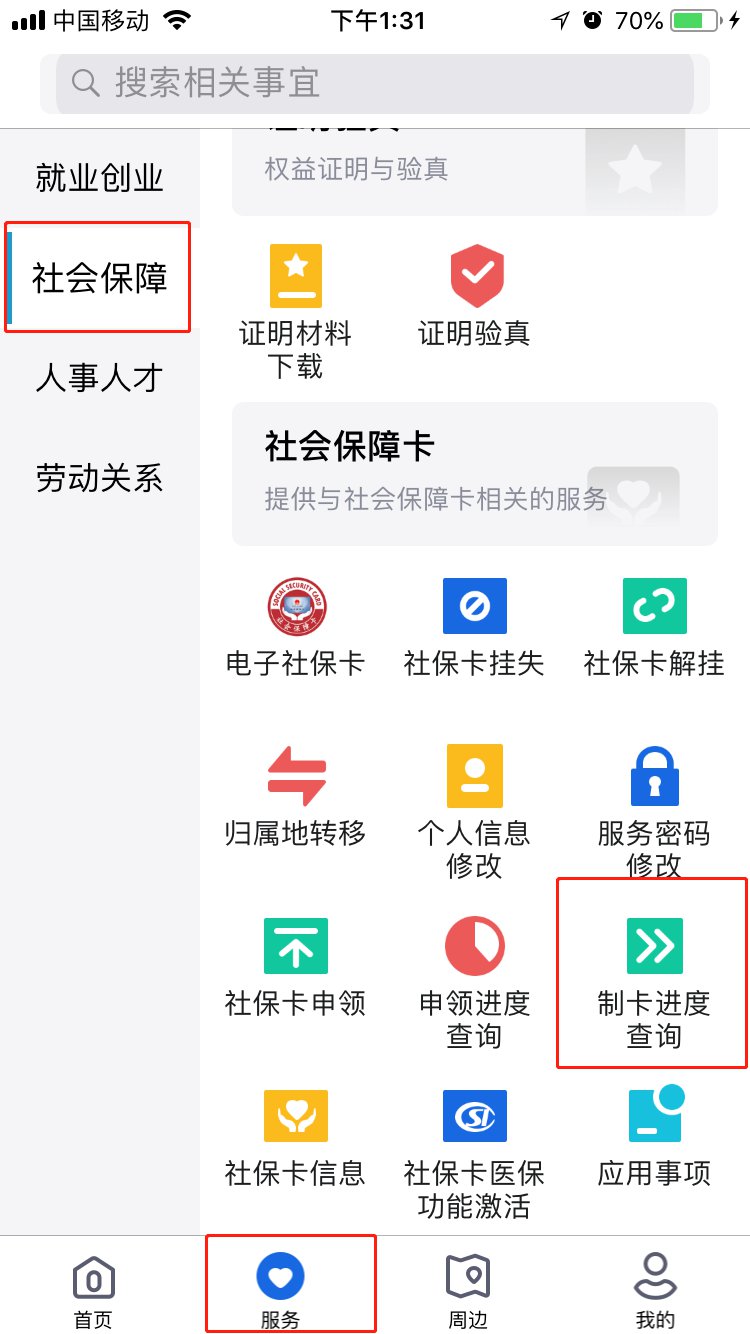Open 证明验真 service
Viewport: 750px width, 1334px height.
click(475, 295)
